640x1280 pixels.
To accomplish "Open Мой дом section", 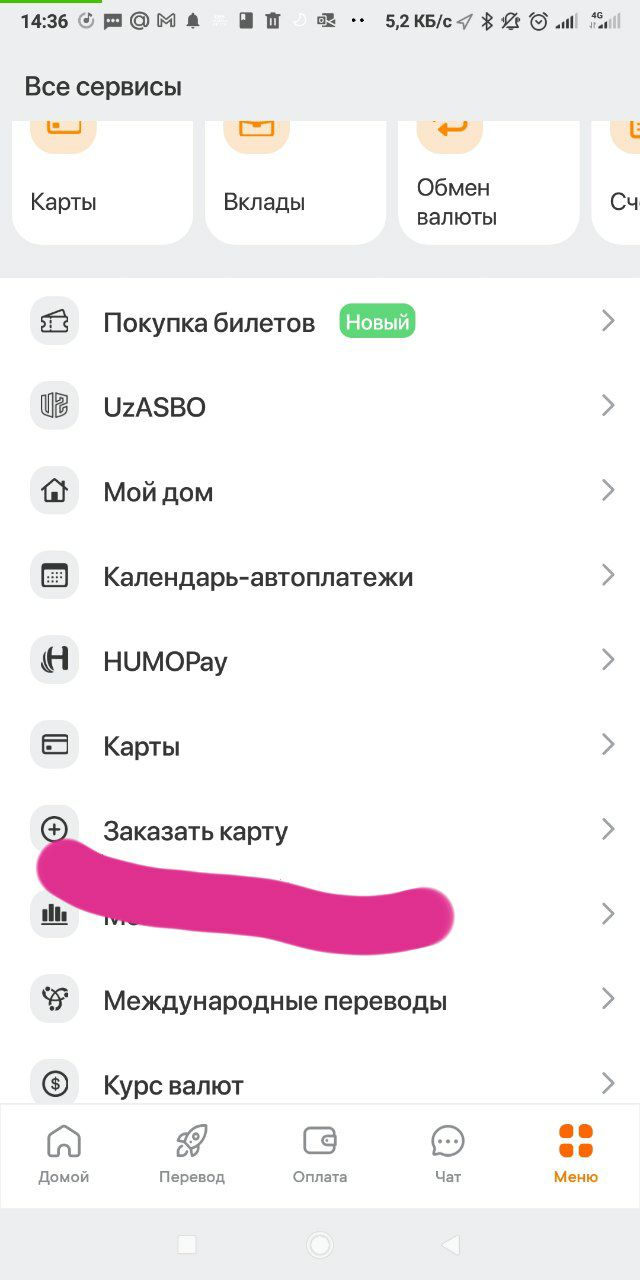I will pos(320,492).
